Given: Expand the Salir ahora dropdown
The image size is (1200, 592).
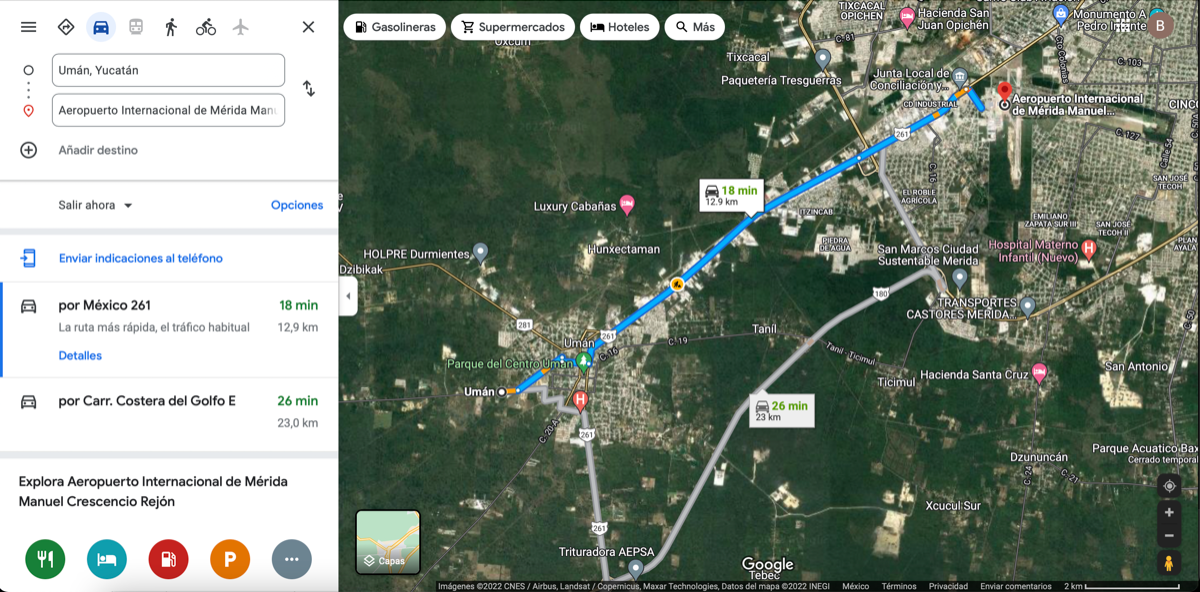Looking at the screenshot, I should point(96,205).
